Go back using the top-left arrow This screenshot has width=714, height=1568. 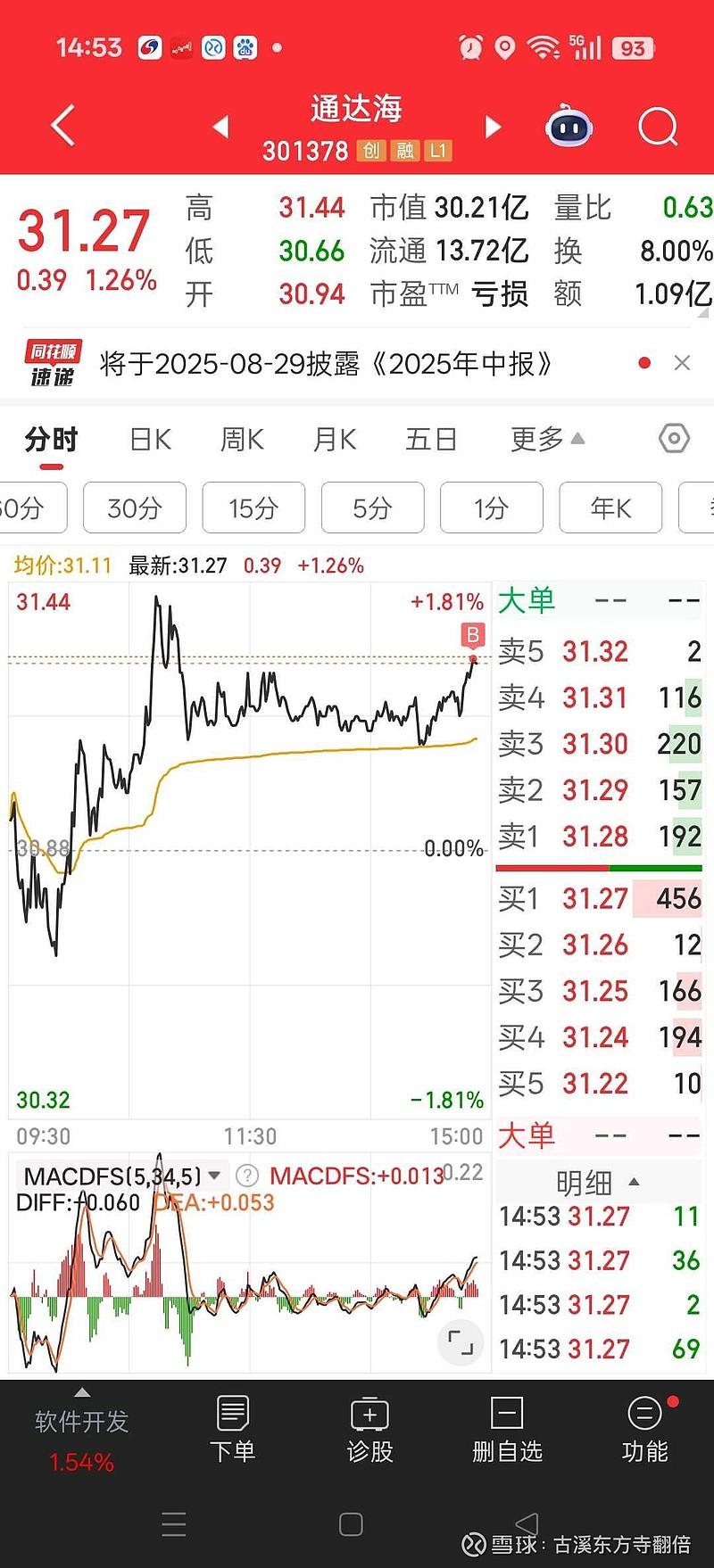tap(62, 126)
